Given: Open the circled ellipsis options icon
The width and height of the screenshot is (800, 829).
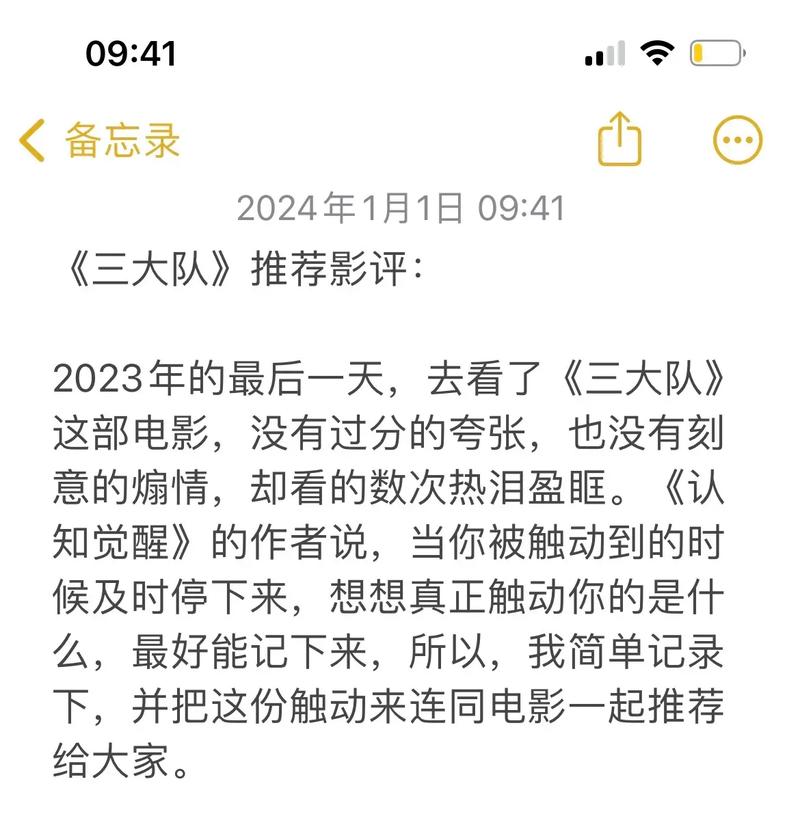Looking at the screenshot, I should pos(737,140).
